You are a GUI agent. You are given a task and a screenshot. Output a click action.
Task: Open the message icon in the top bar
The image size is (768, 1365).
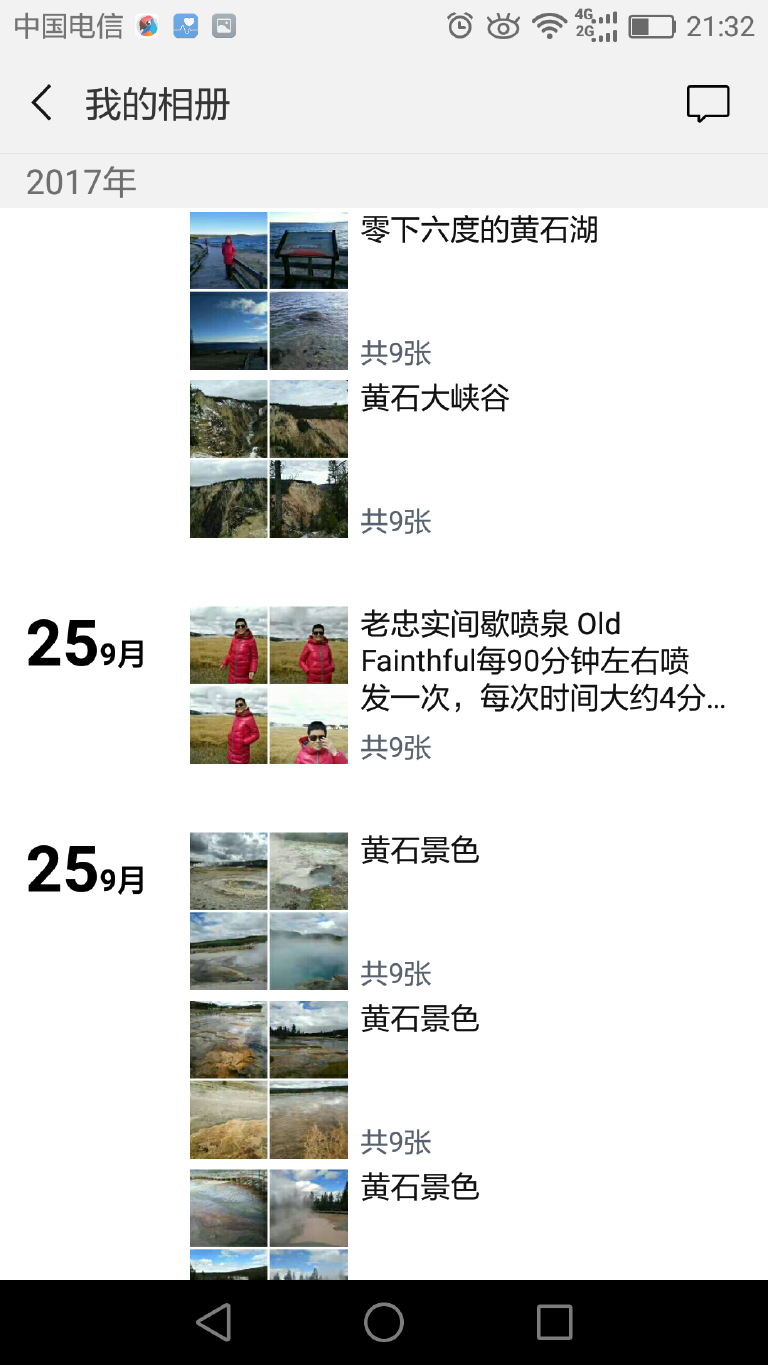click(x=708, y=103)
